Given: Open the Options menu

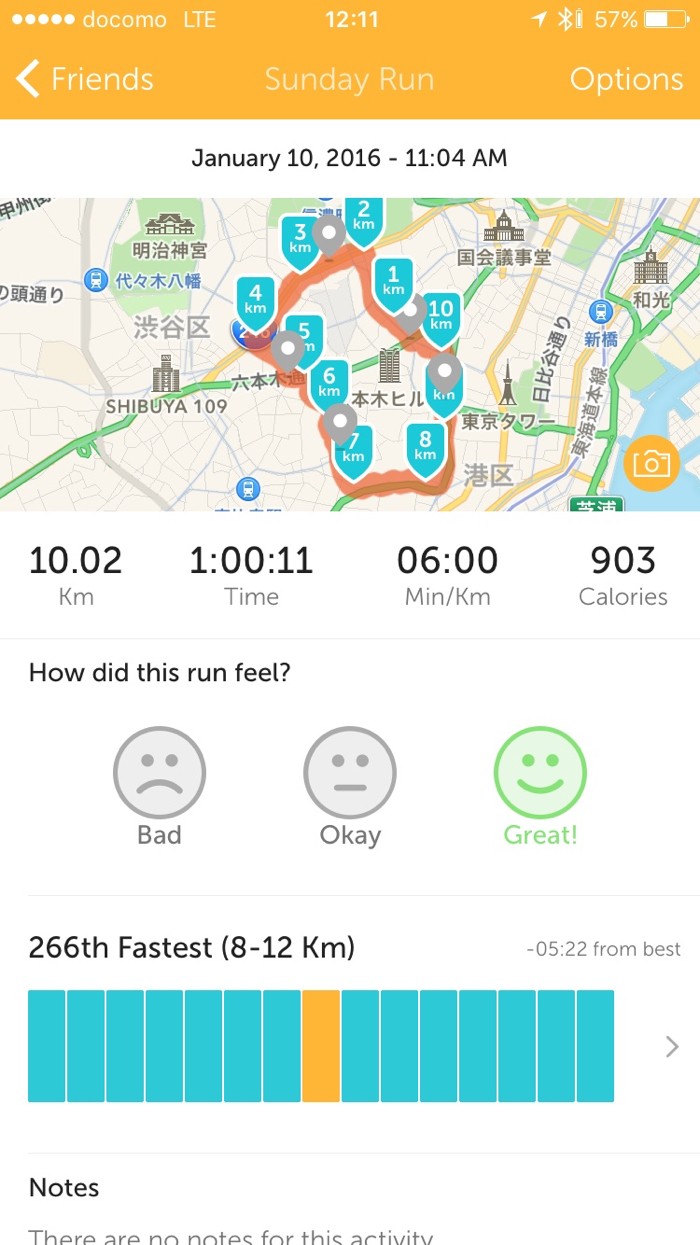Looking at the screenshot, I should [626, 79].
